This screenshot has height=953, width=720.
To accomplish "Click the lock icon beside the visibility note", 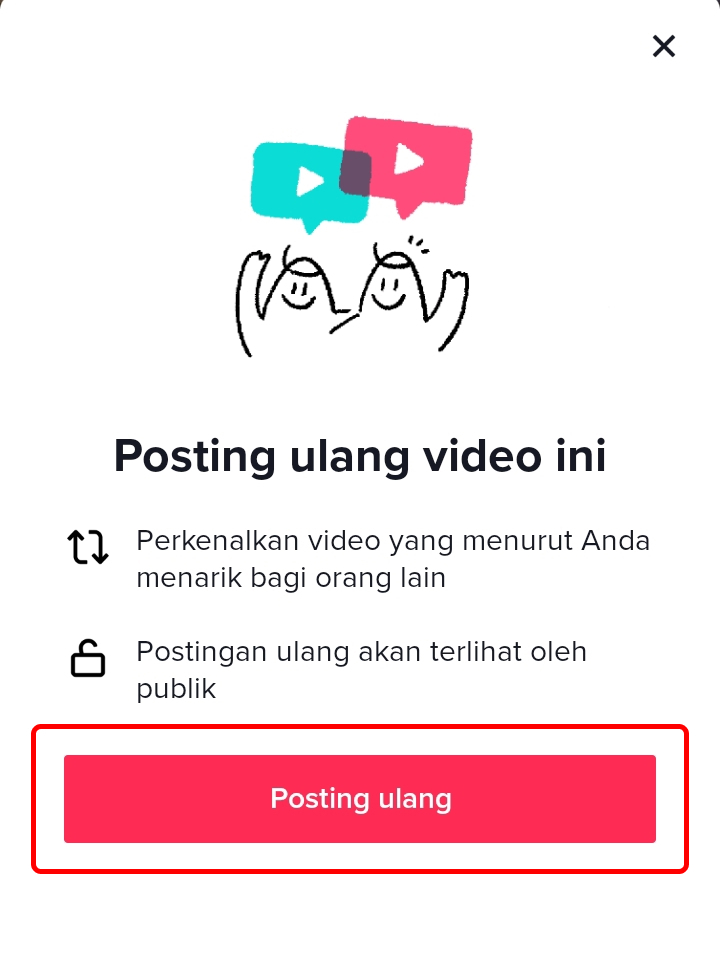I will [x=87, y=659].
